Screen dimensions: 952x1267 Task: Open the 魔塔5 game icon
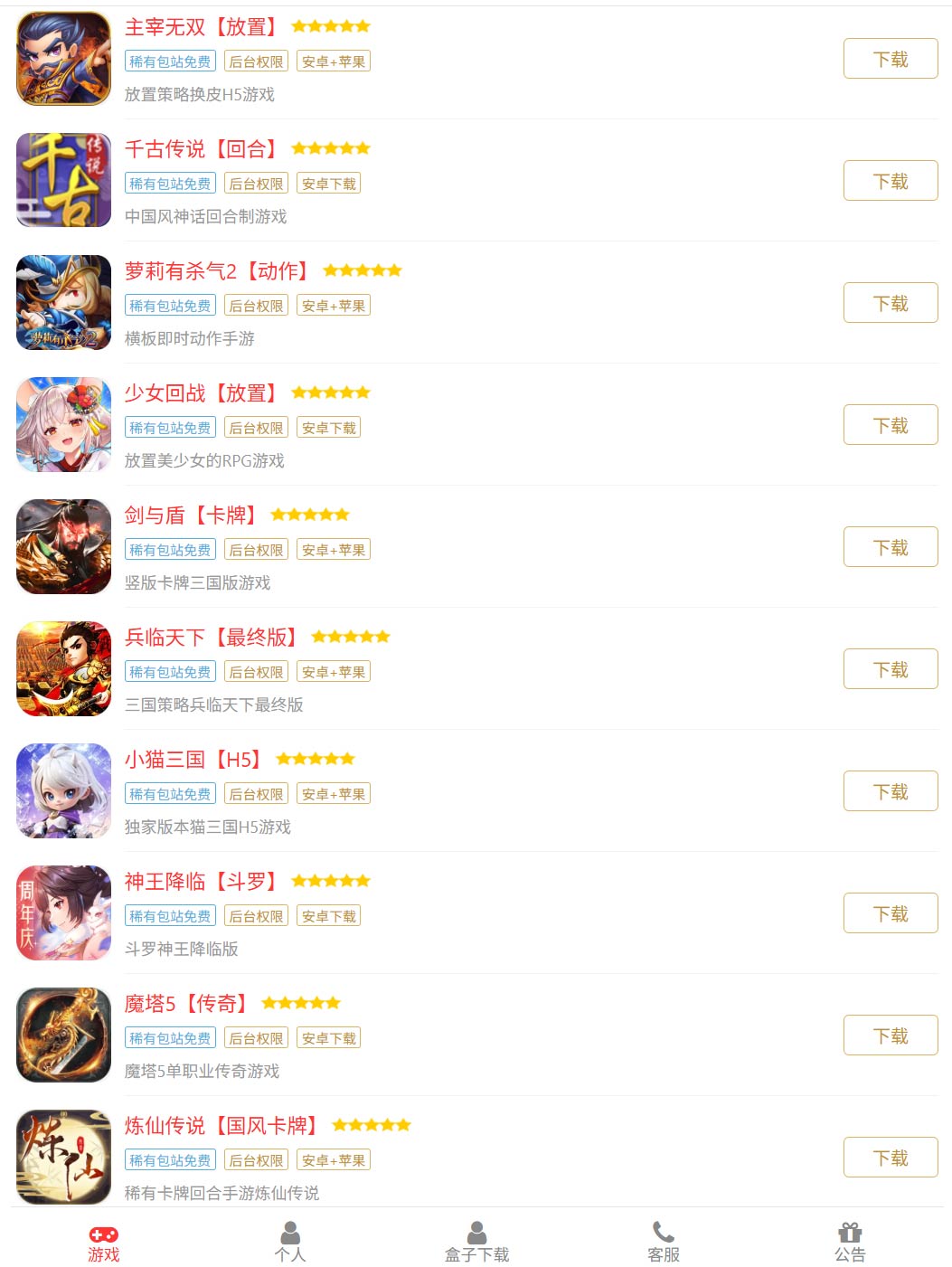click(63, 1035)
